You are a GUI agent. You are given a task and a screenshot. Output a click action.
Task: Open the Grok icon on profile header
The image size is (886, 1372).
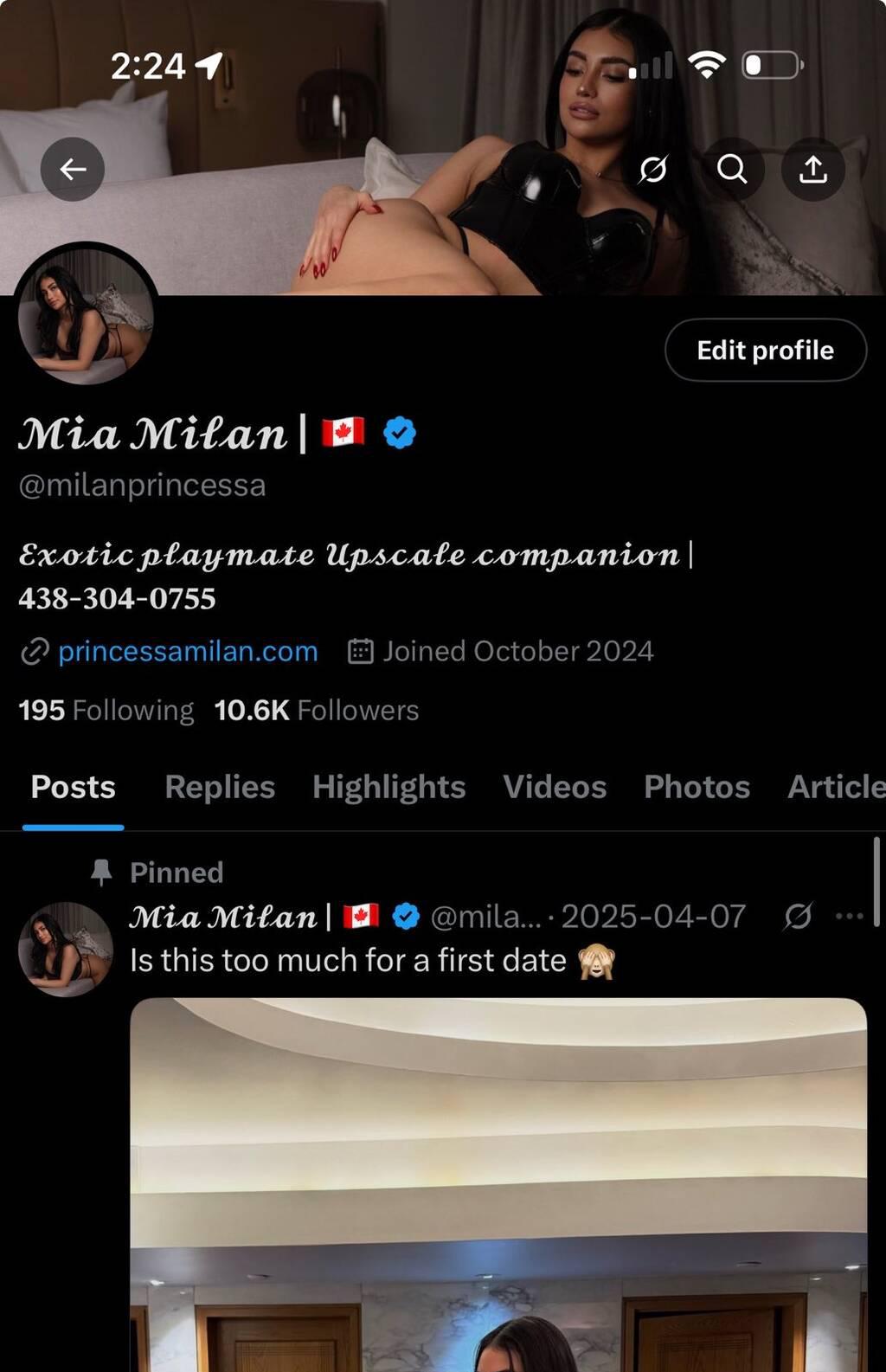pos(652,170)
